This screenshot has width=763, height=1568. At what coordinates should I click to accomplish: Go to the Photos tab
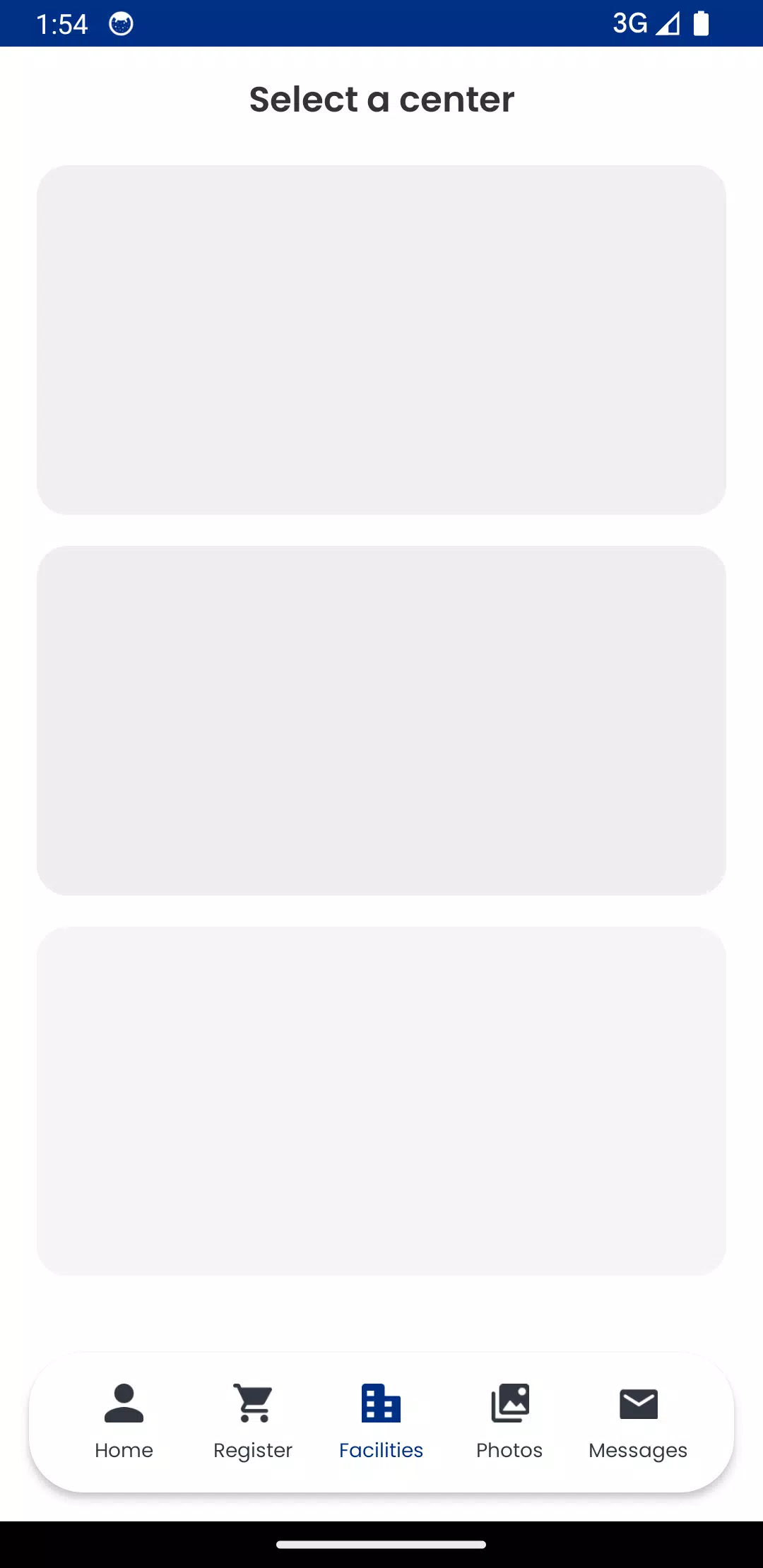(509, 1421)
